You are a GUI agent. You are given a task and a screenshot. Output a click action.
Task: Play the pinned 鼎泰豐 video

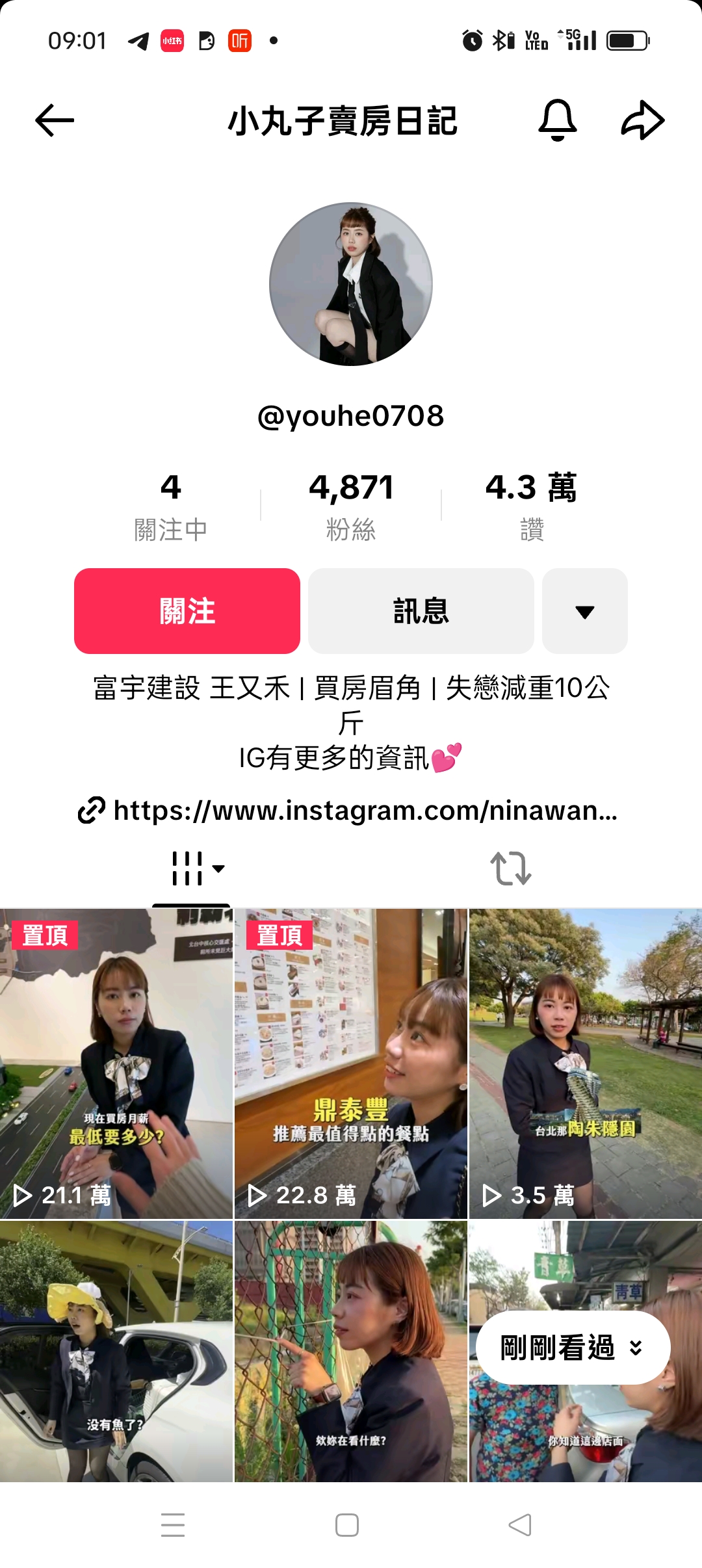pyautogui.click(x=351, y=1064)
